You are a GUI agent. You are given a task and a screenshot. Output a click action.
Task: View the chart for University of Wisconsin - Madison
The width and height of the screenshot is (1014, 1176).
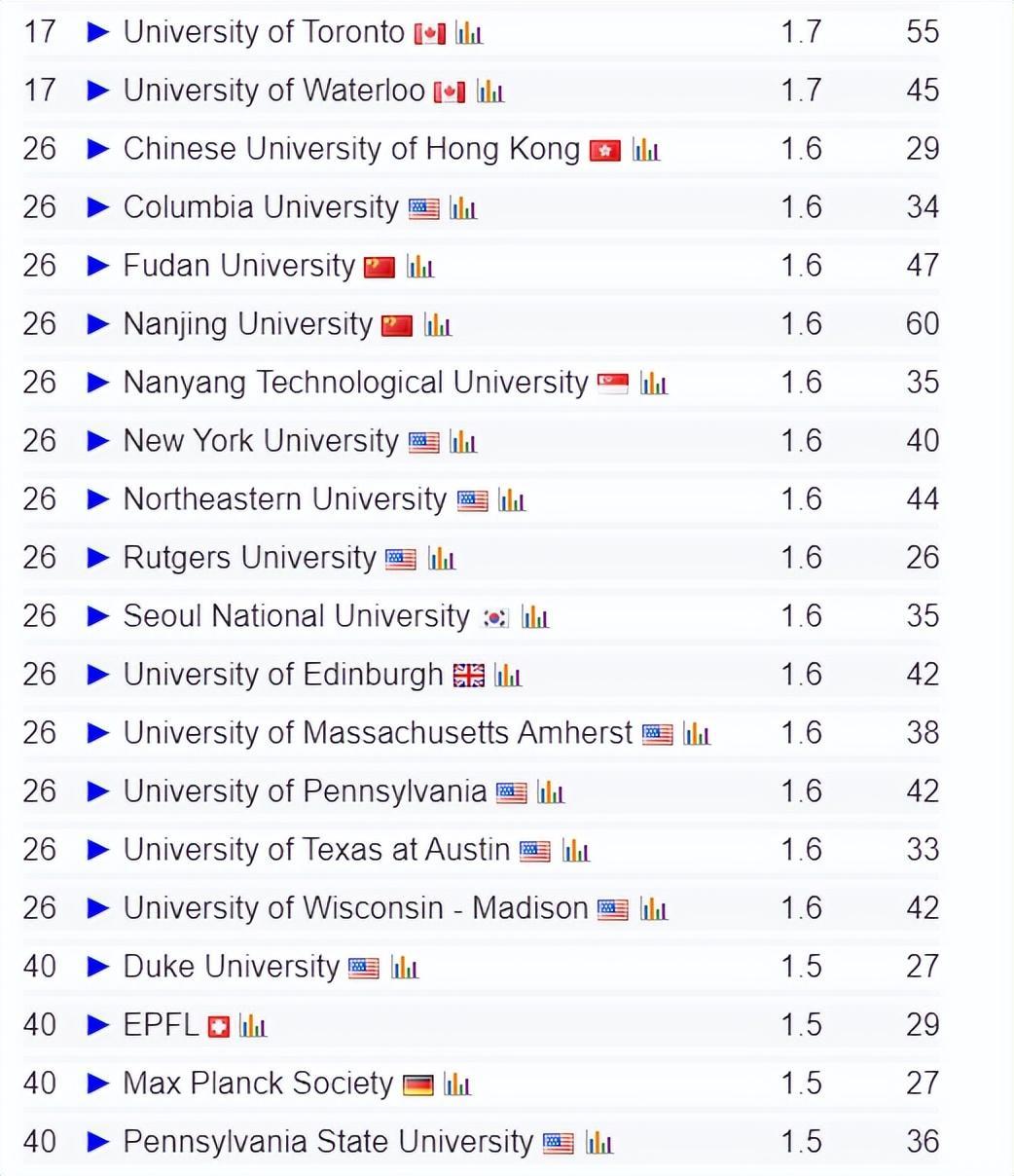(x=654, y=909)
